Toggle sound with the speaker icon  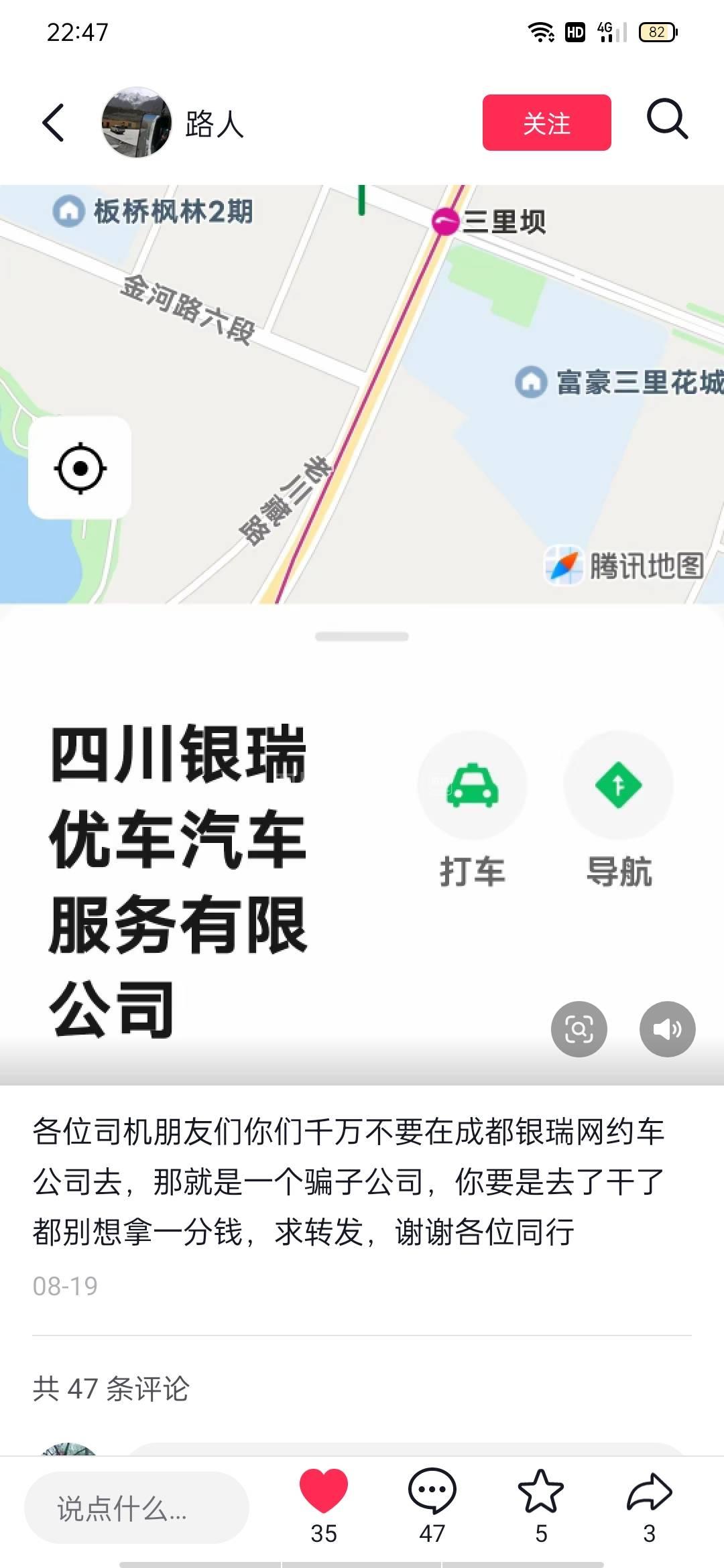pos(667,1029)
